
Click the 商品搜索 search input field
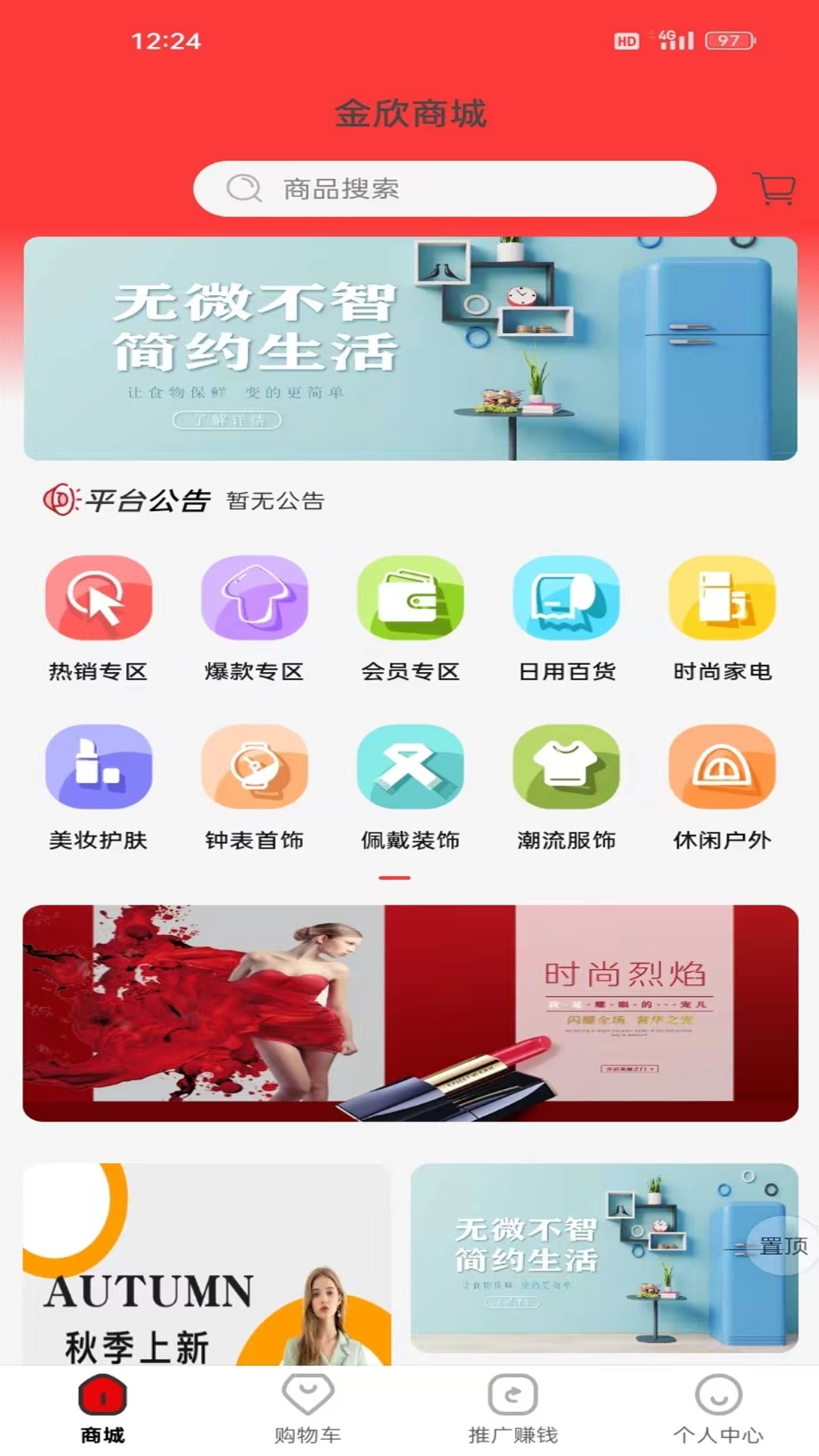pyautogui.click(x=455, y=189)
